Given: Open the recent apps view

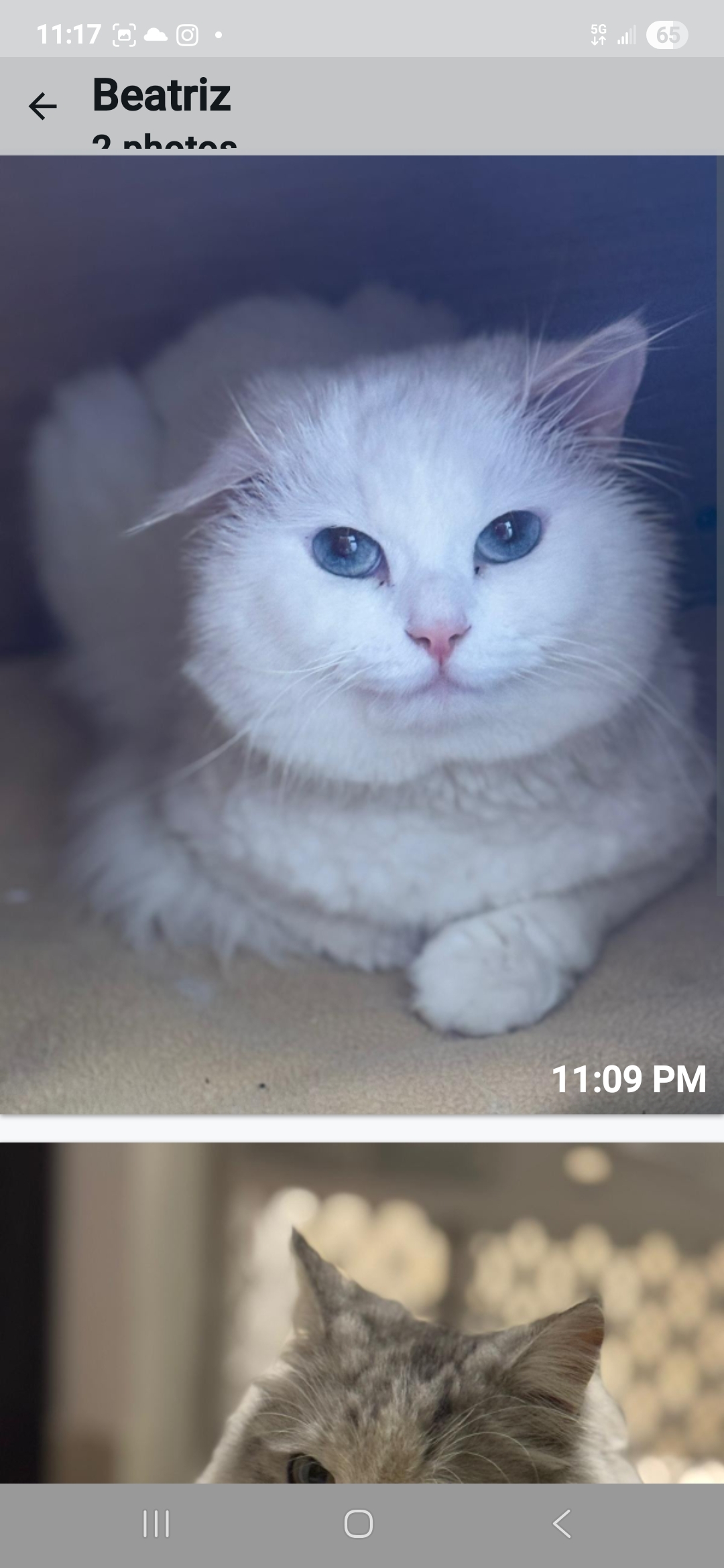Looking at the screenshot, I should (x=156, y=1524).
